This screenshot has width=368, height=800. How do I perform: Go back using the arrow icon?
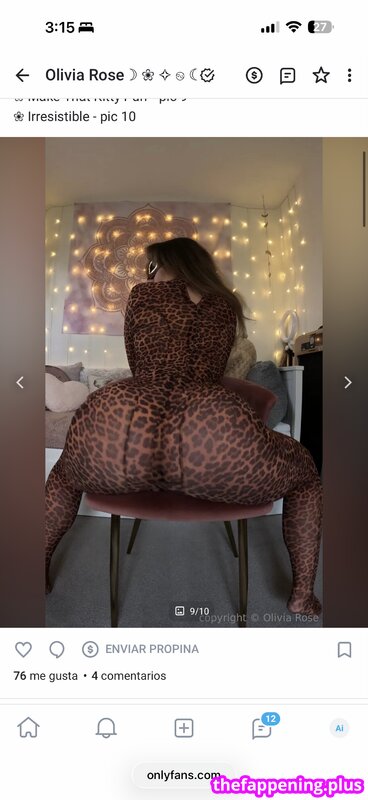[22, 76]
